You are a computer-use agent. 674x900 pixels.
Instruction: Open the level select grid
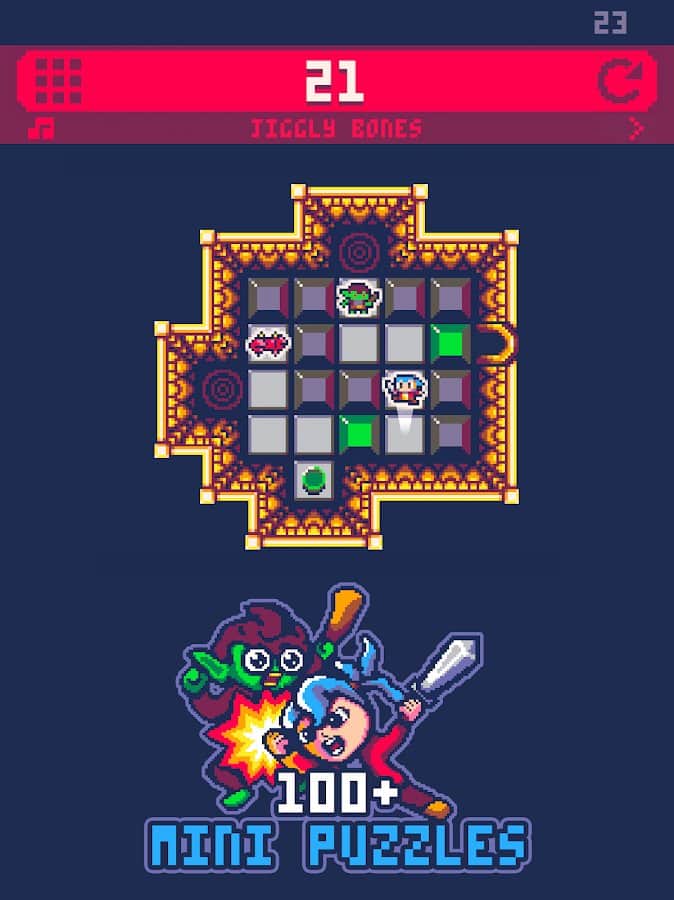tap(58, 80)
